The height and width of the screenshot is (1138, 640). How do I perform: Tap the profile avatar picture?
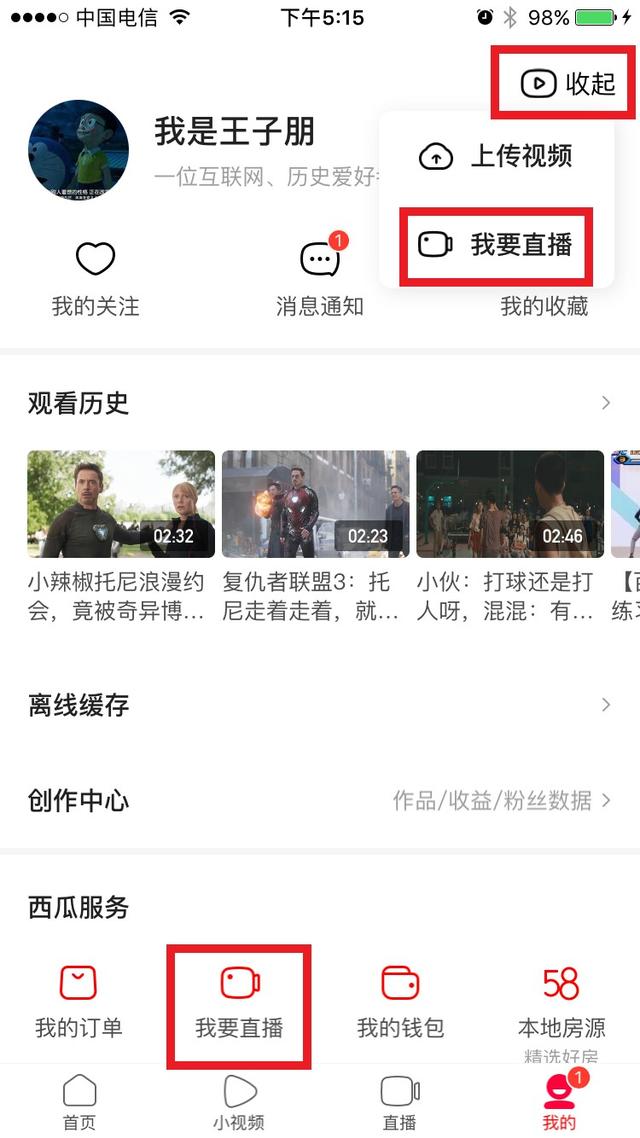pyautogui.click(x=79, y=150)
